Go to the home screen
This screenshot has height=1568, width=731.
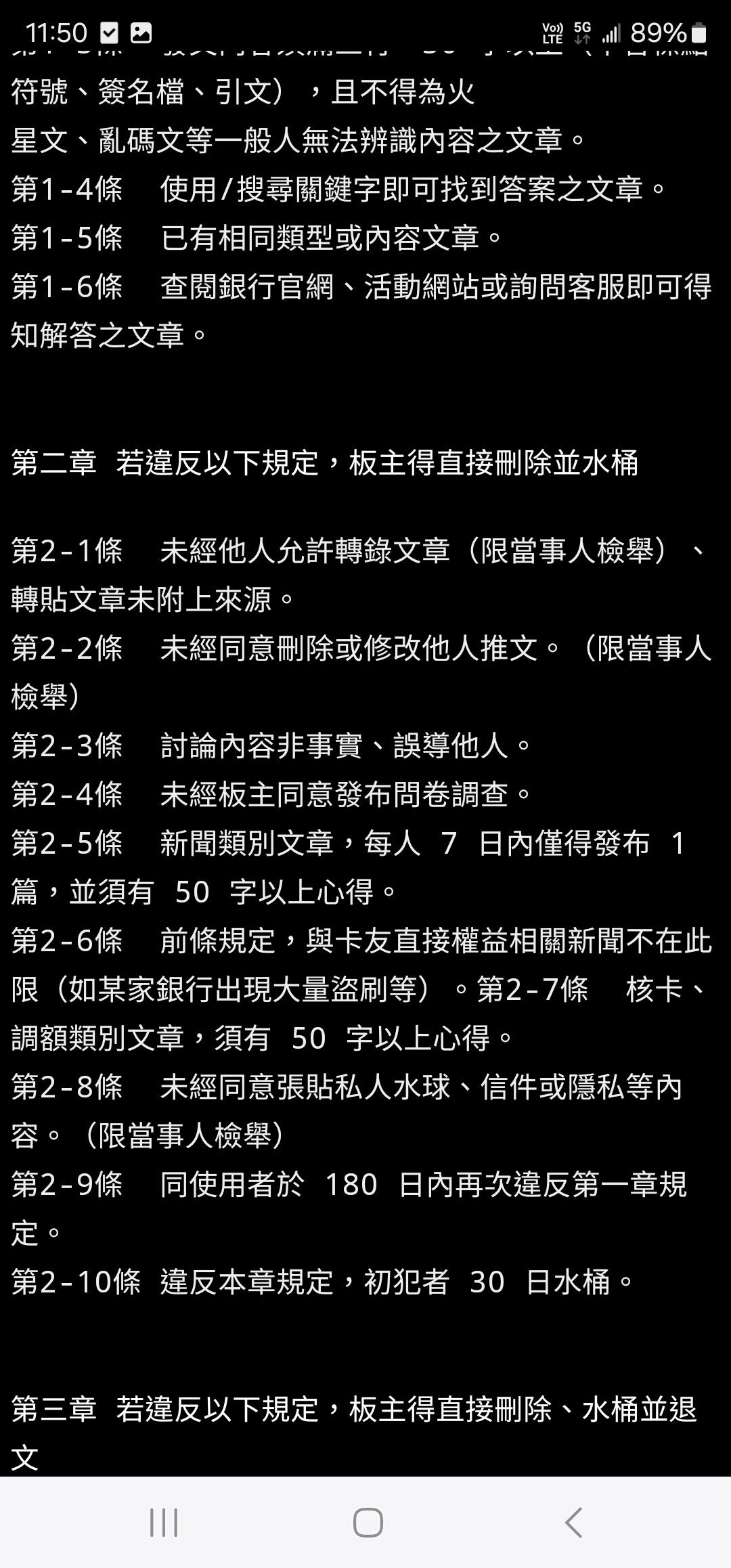tap(368, 1523)
